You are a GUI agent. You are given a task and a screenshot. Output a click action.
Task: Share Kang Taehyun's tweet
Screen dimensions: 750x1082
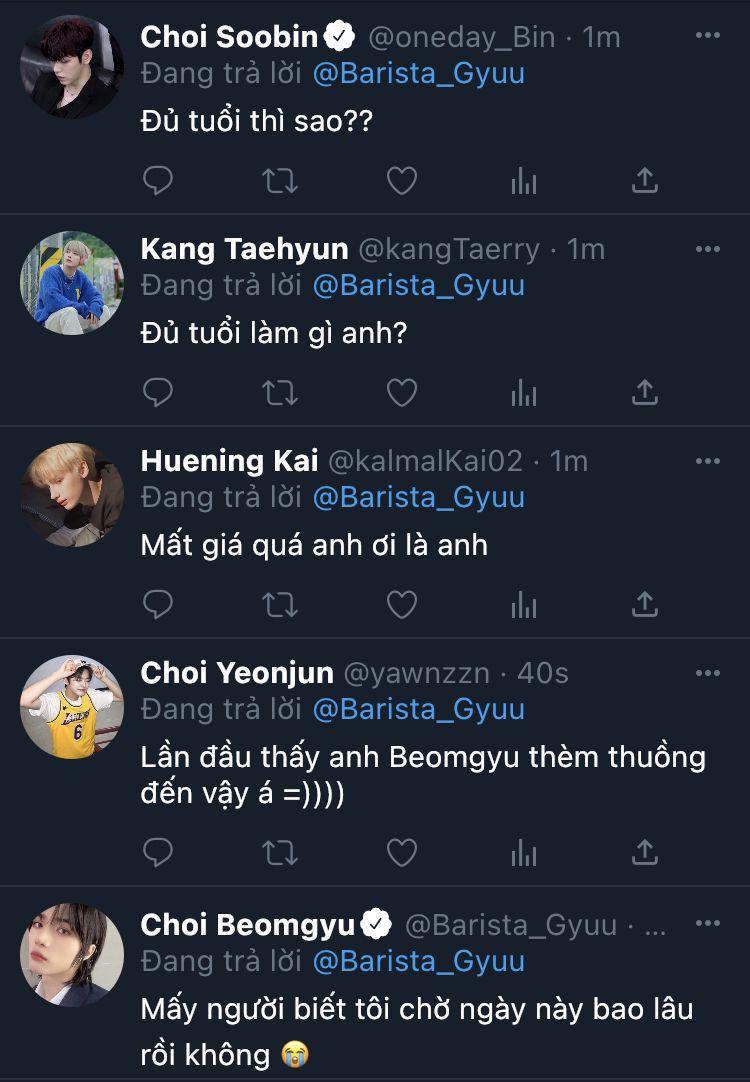[645, 393]
